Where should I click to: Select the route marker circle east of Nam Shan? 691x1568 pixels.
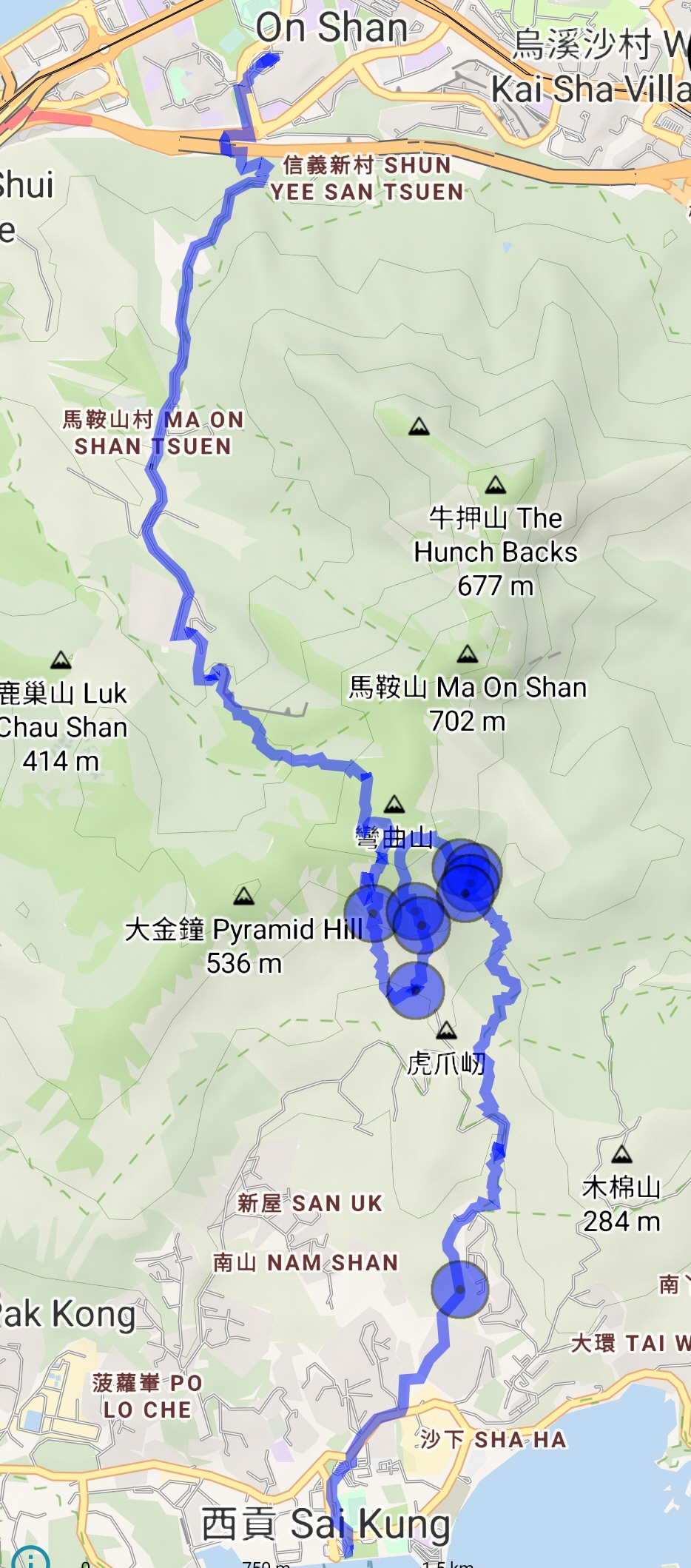tap(460, 1289)
